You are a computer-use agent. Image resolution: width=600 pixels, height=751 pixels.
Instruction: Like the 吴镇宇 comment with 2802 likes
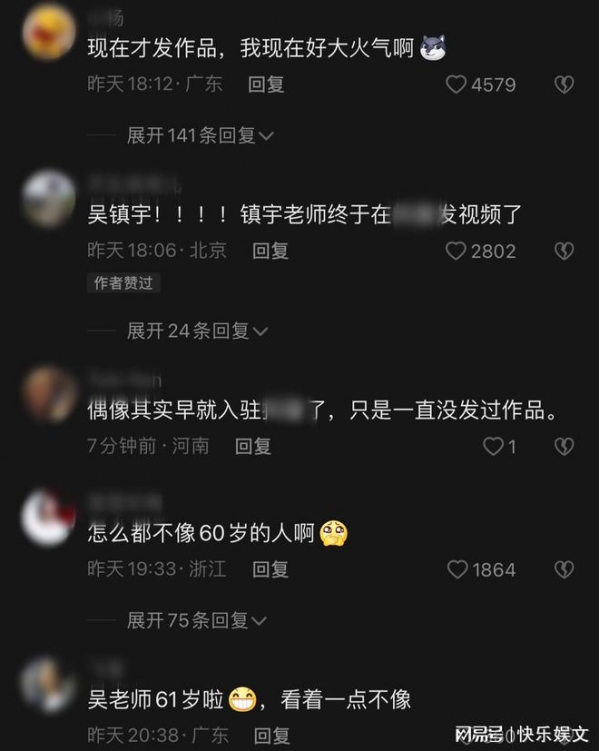(x=456, y=250)
